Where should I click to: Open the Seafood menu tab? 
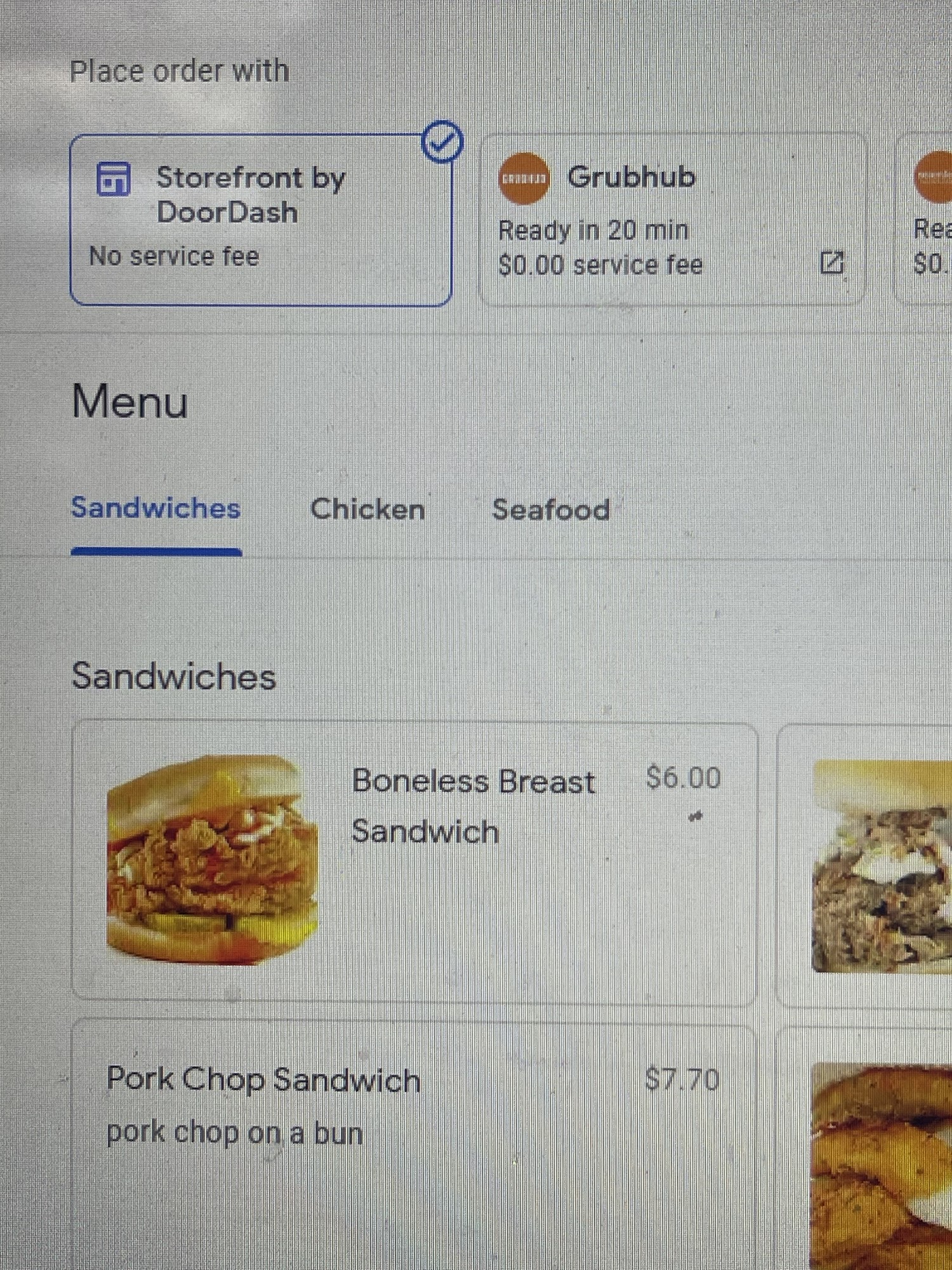click(x=551, y=509)
